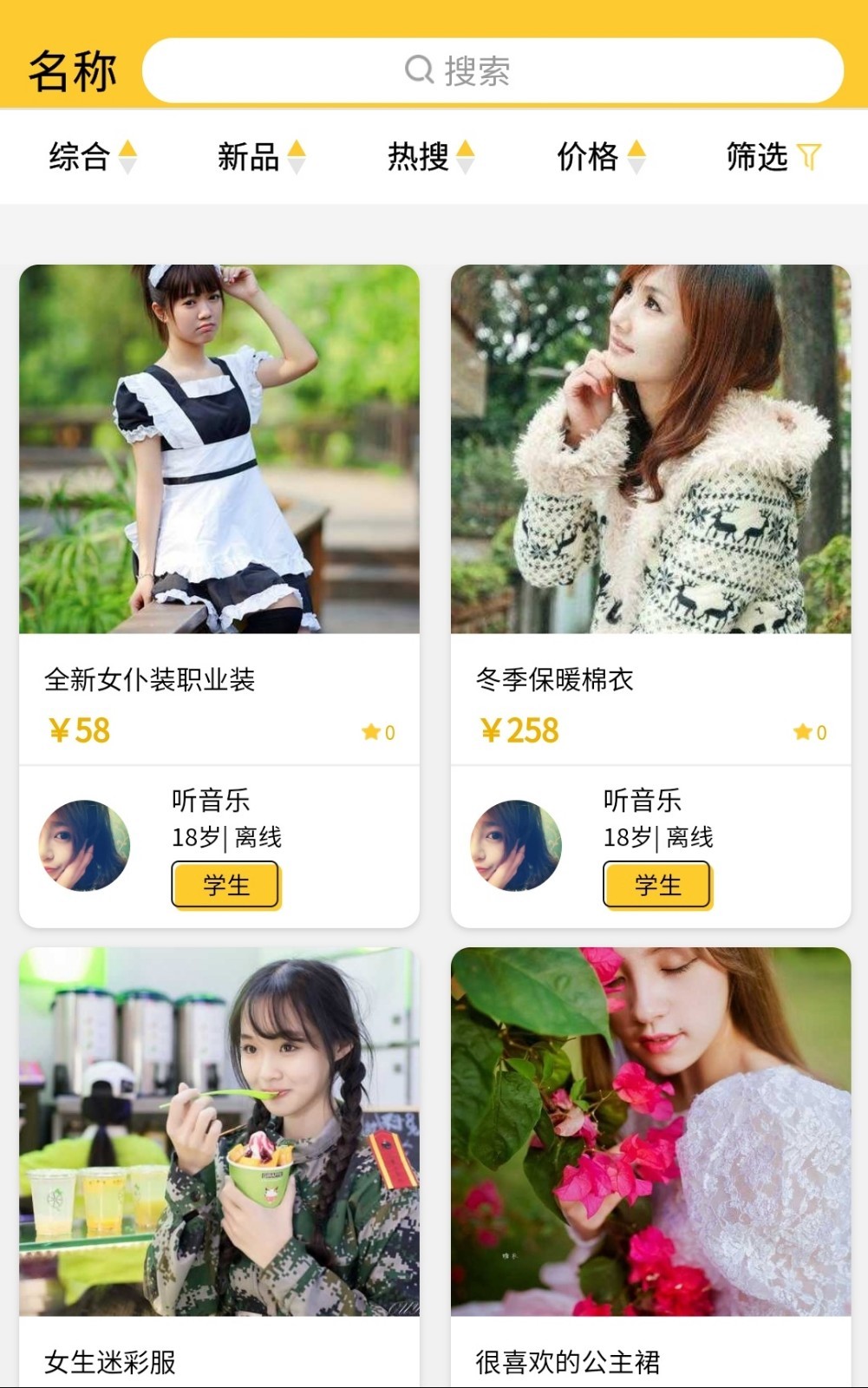Viewport: 868px width, 1388px height.
Task: Tap the 名称 search-type selector
Action: pos(72,71)
